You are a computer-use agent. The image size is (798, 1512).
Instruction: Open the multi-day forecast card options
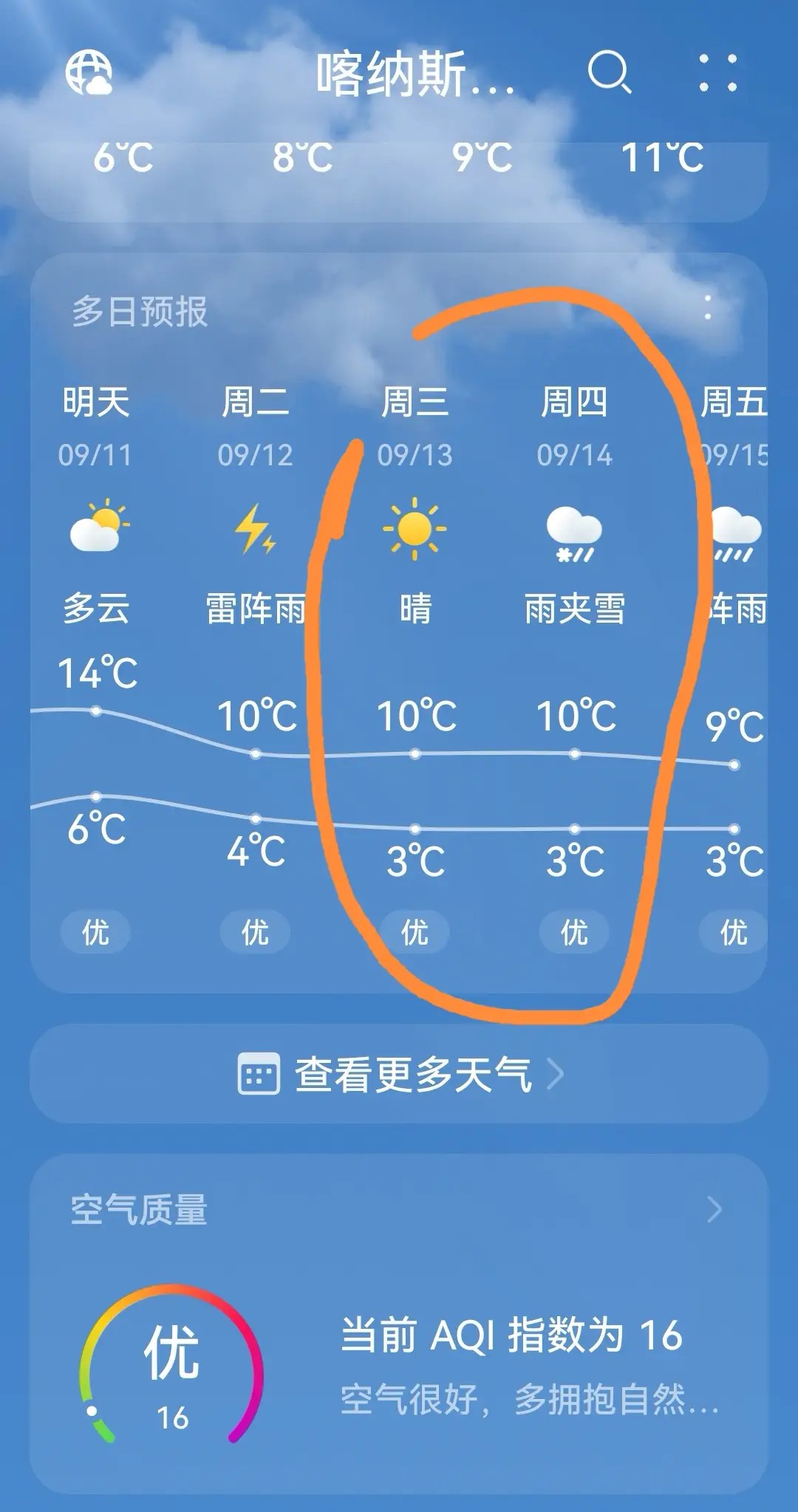[x=707, y=308]
